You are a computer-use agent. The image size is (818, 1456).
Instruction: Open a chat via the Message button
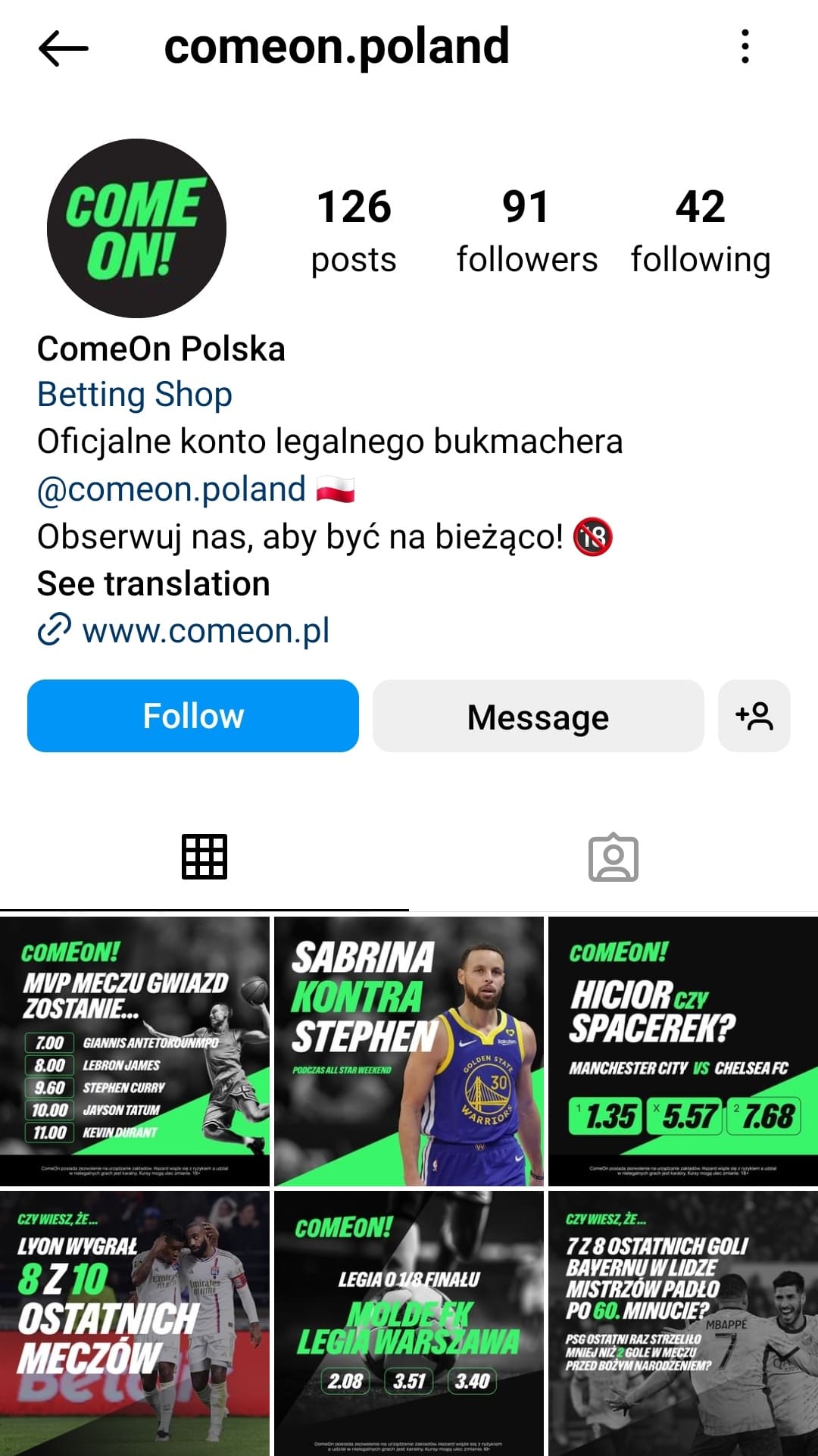[537, 717]
